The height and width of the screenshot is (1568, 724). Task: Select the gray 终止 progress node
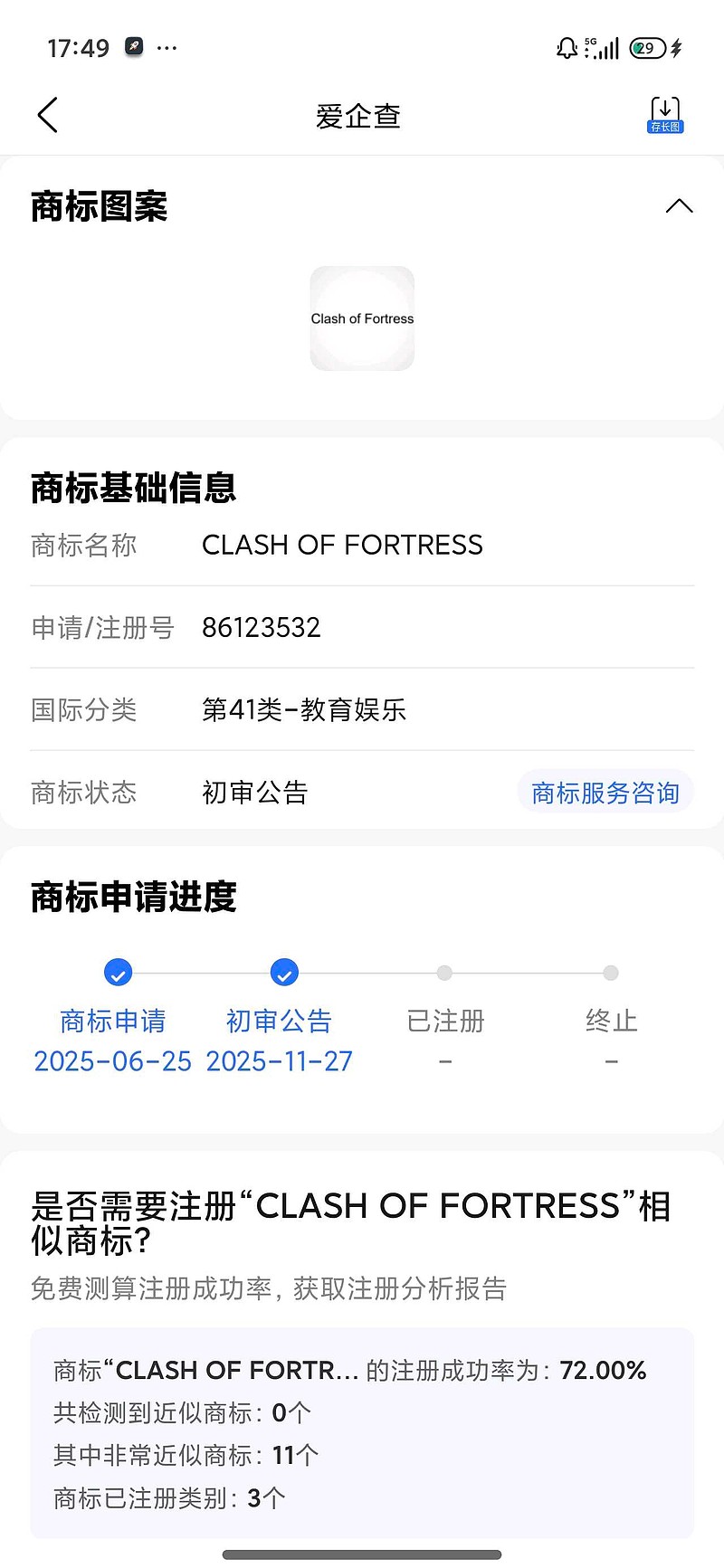click(x=611, y=973)
